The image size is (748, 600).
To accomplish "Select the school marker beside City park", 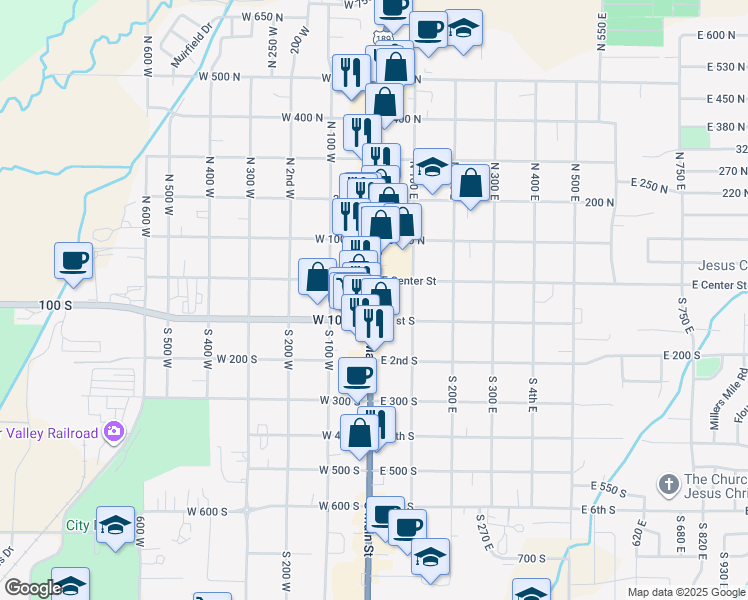I will [115, 524].
